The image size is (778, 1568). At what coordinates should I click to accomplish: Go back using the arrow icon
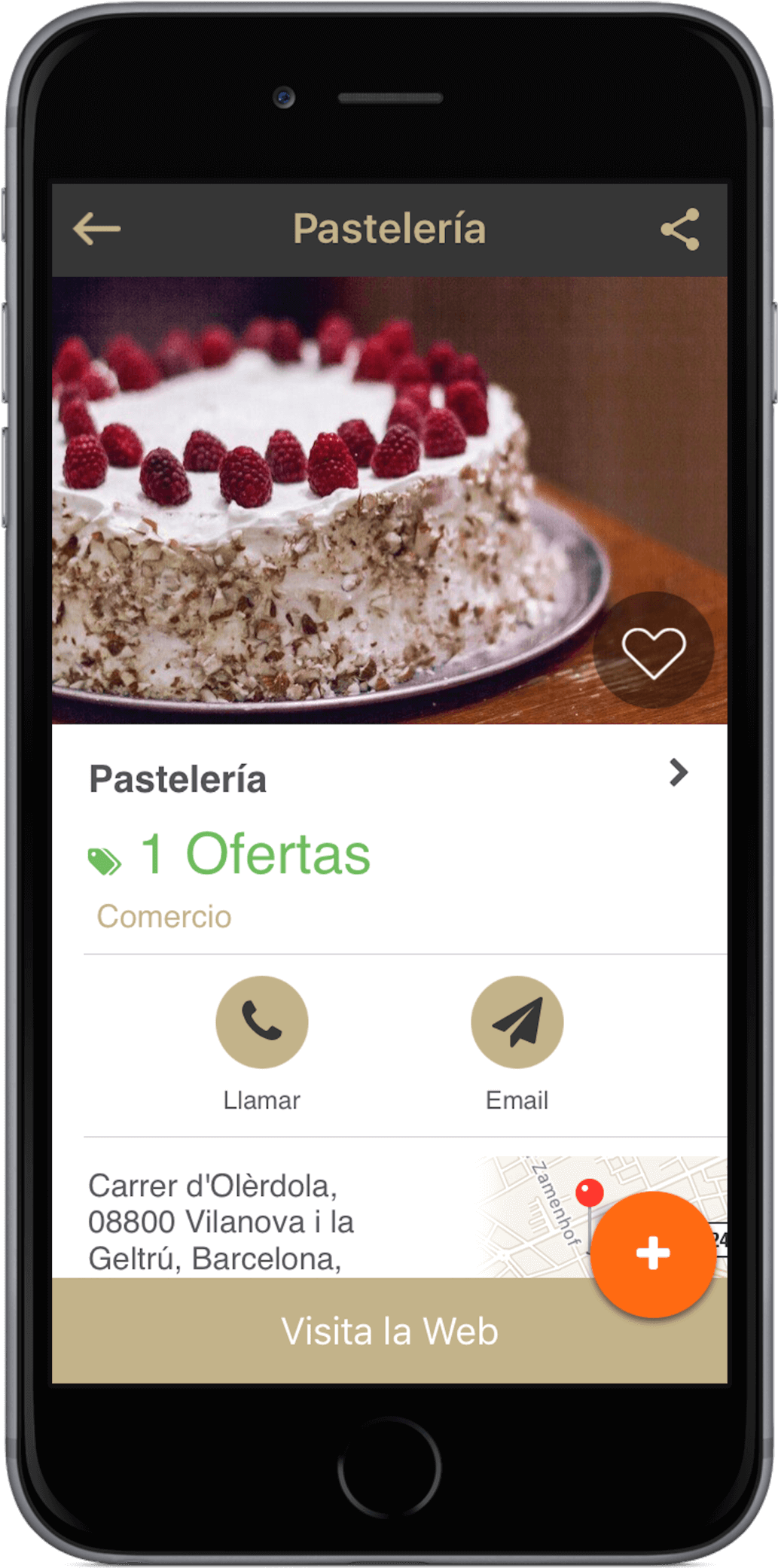(96, 229)
